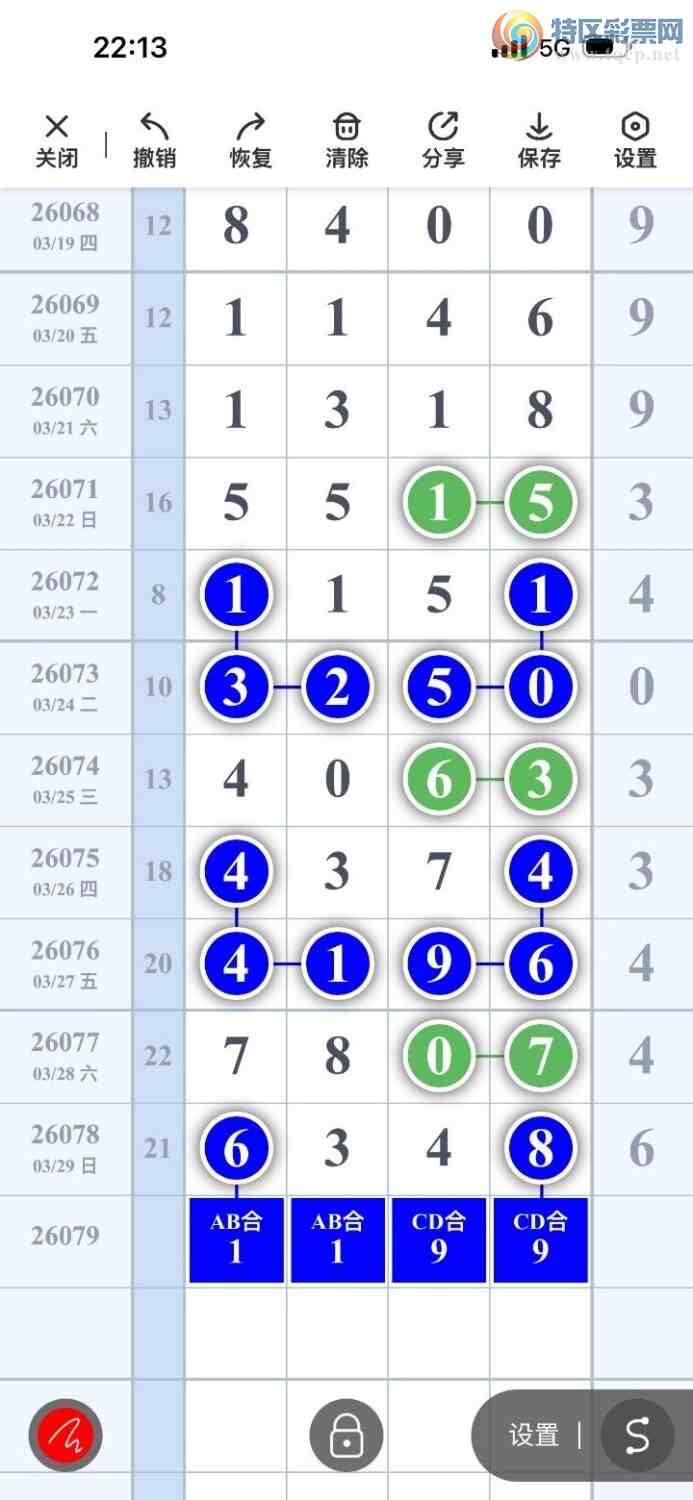
Task: Clear markings with 清除
Action: (x=346, y=140)
